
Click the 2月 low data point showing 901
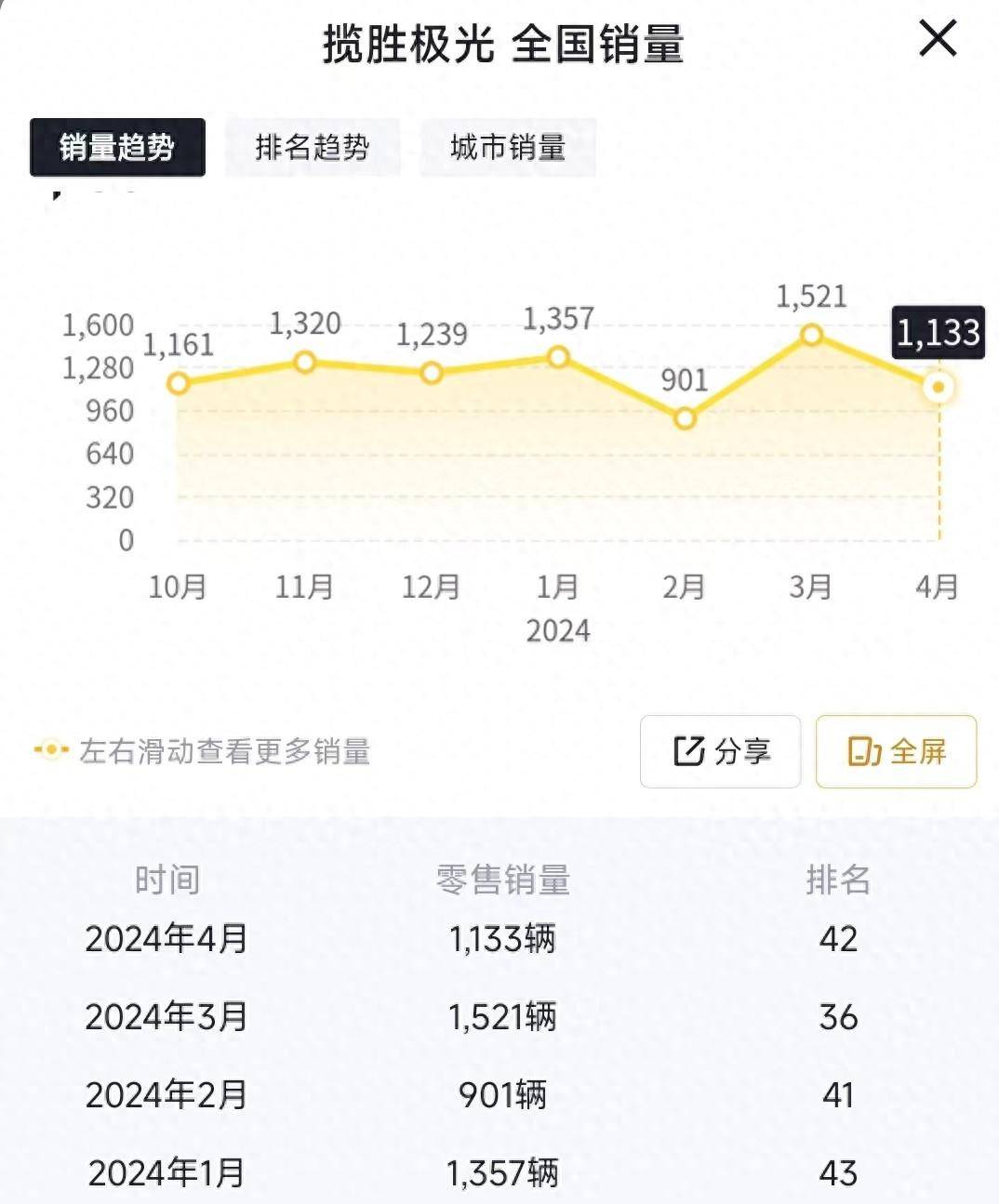pos(685,417)
